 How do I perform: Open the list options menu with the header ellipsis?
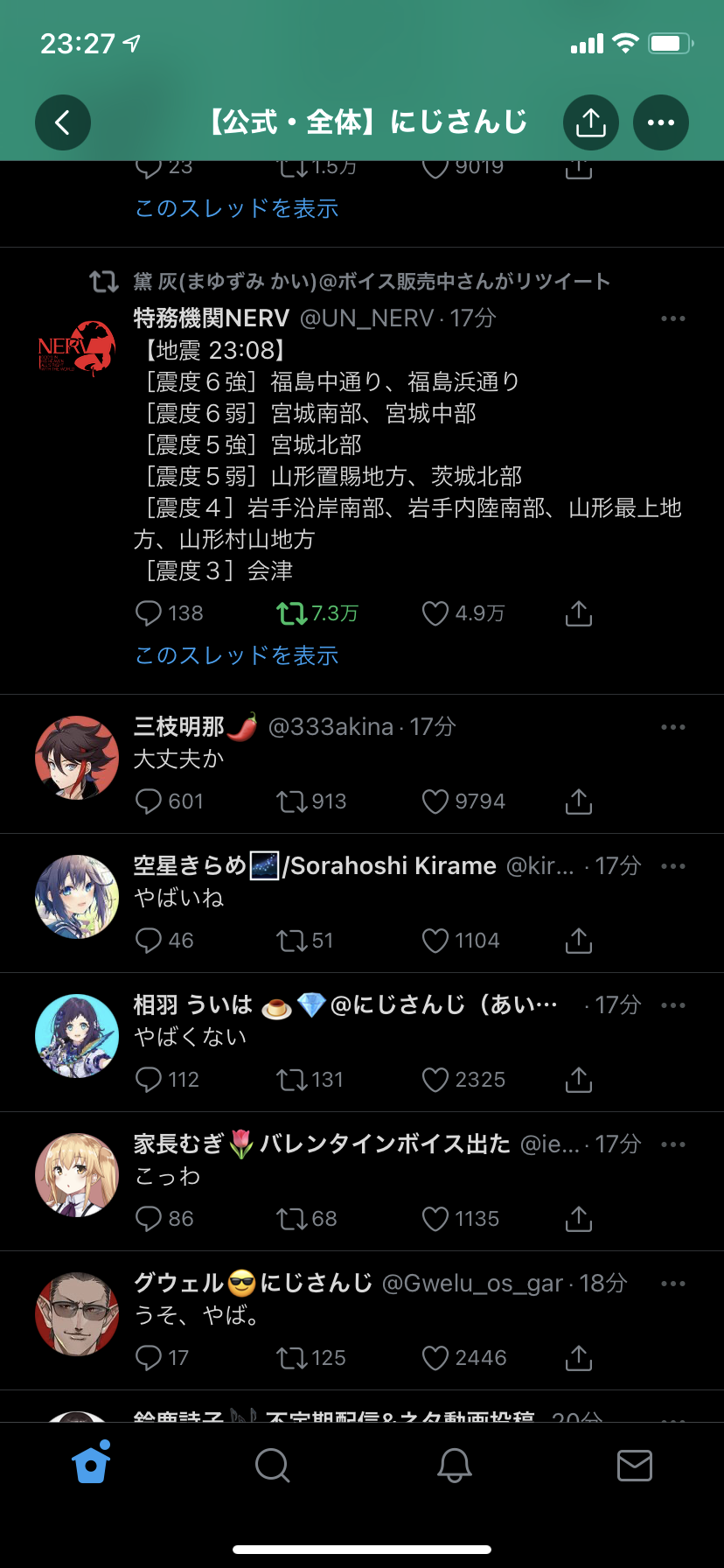pyautogui.click(x=661, y=122)
